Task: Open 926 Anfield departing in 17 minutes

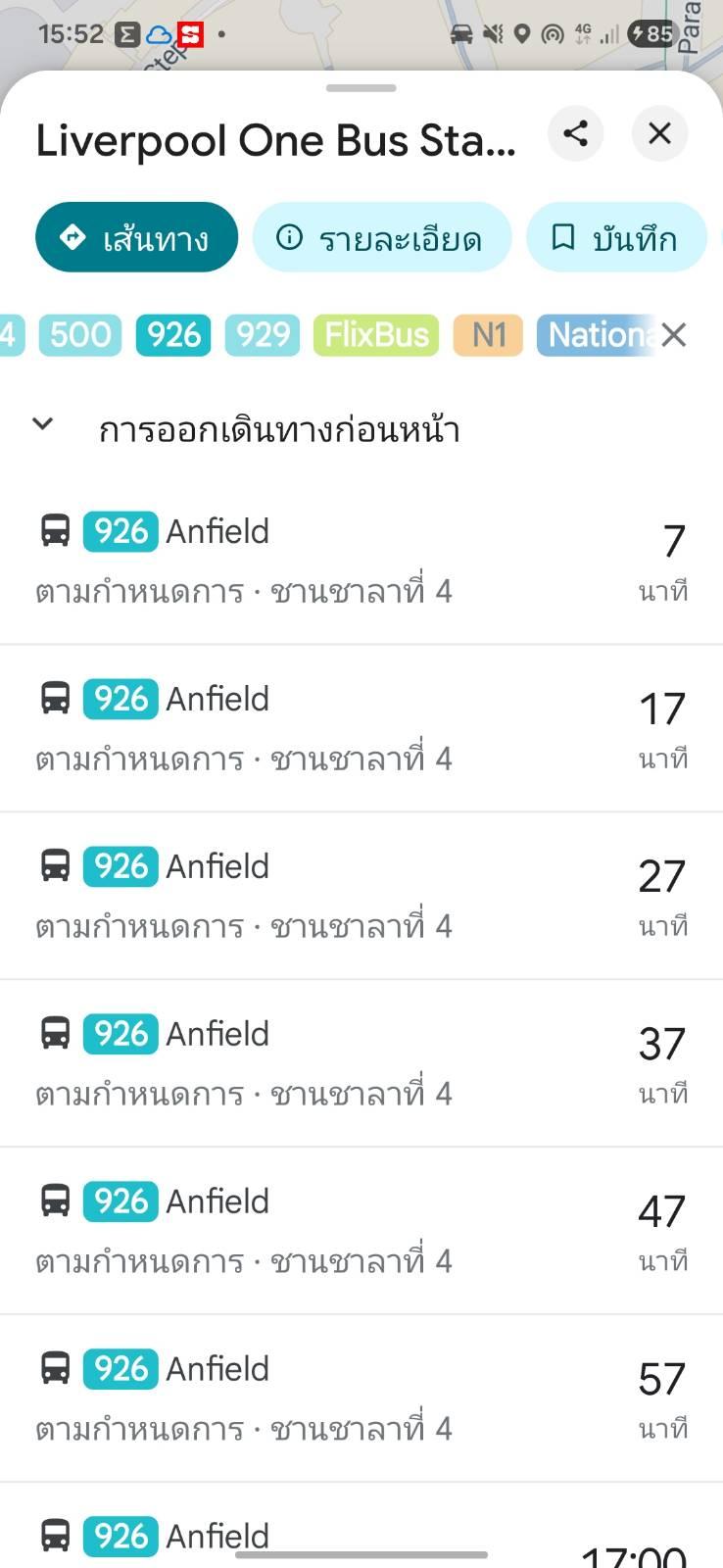Action: [361, 728]
